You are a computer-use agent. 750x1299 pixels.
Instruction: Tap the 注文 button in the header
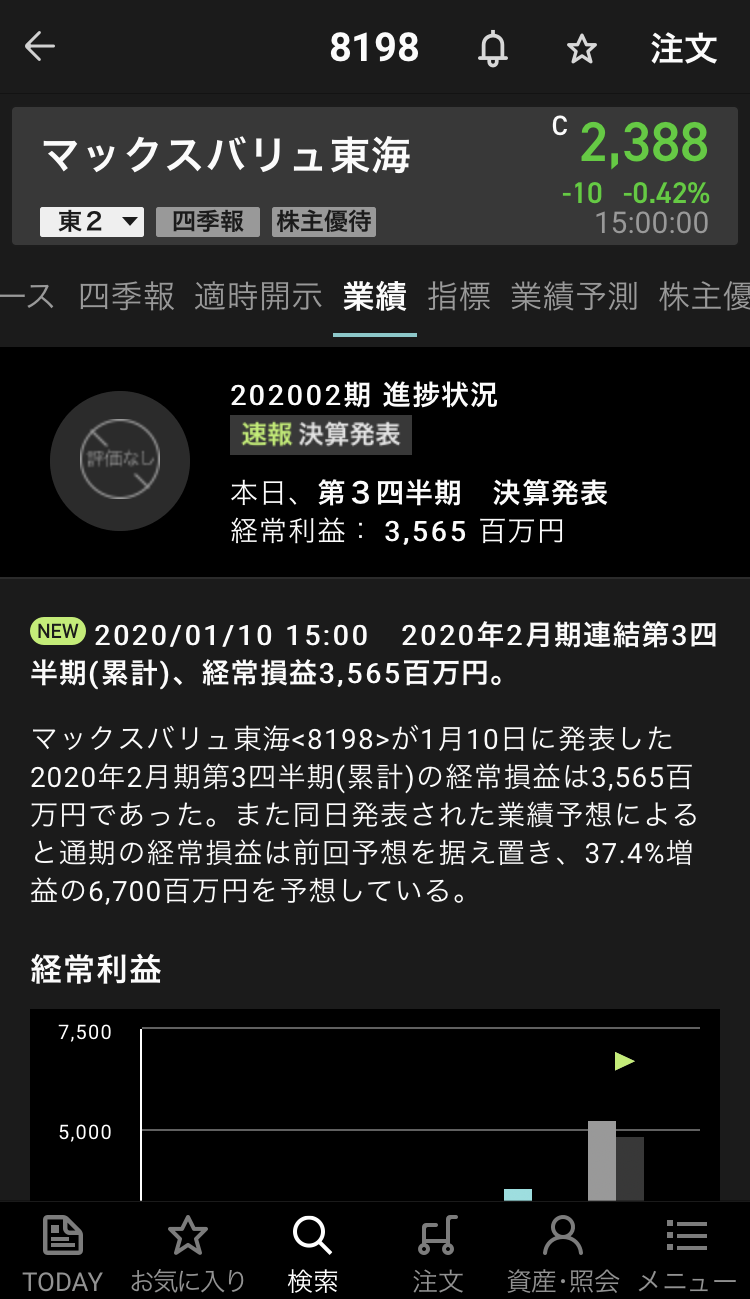click(684, 48)
